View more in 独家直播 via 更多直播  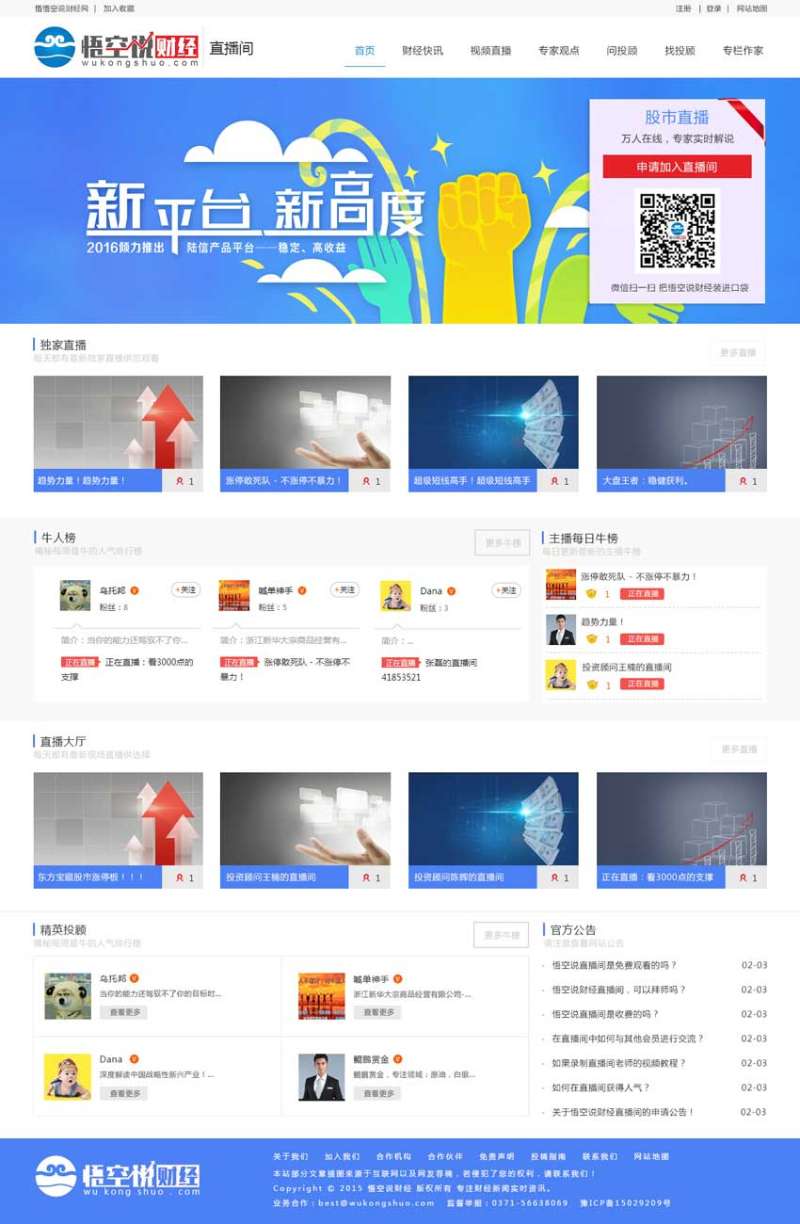pyautogui.click(x=738, y=352)
